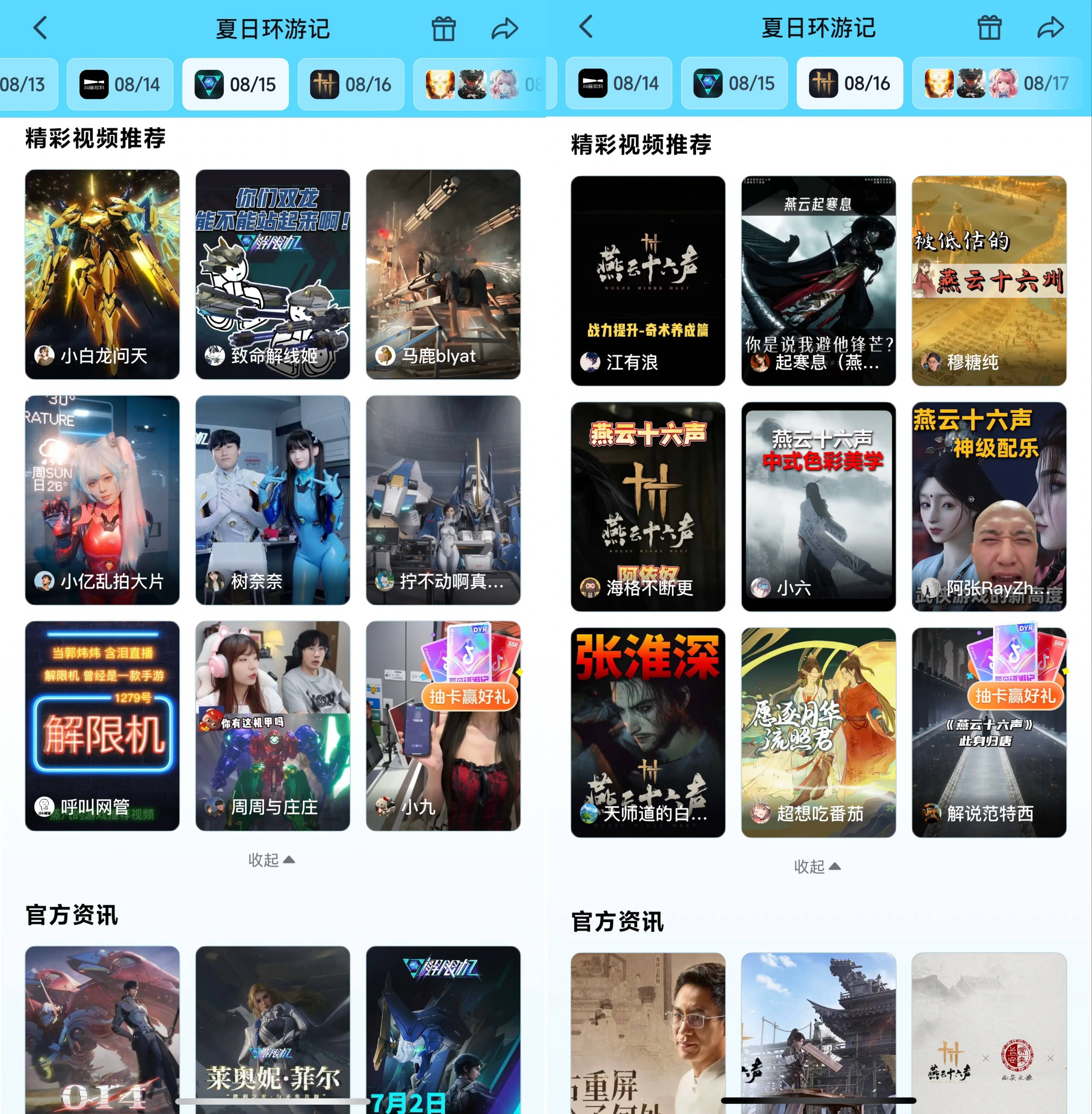Switch to the 08/16 date tab
The height and width of the screenshot is (1114, 1092).
[x=850, y=84]
